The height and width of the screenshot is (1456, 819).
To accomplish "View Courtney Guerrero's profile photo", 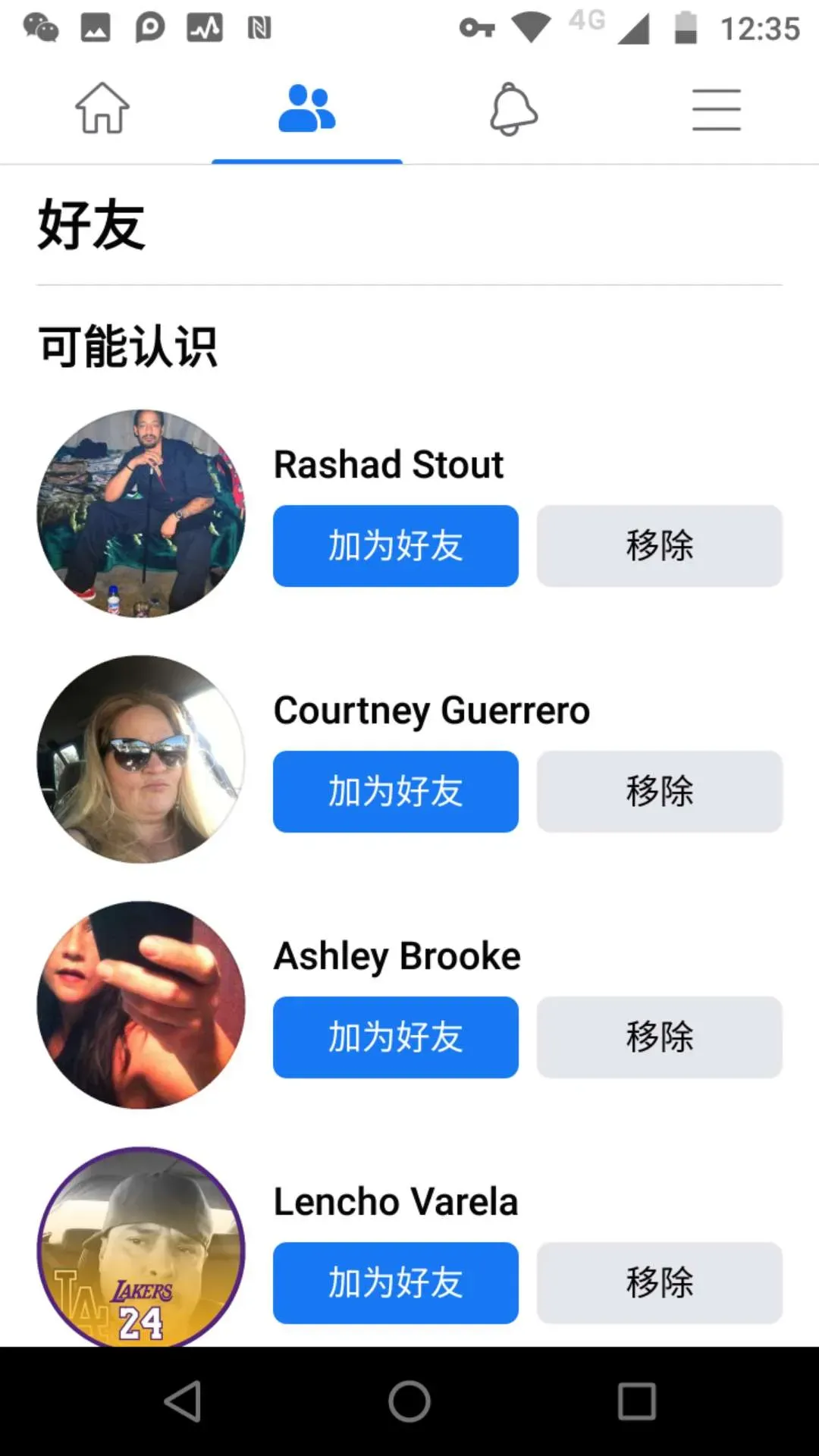I will 141,760.
